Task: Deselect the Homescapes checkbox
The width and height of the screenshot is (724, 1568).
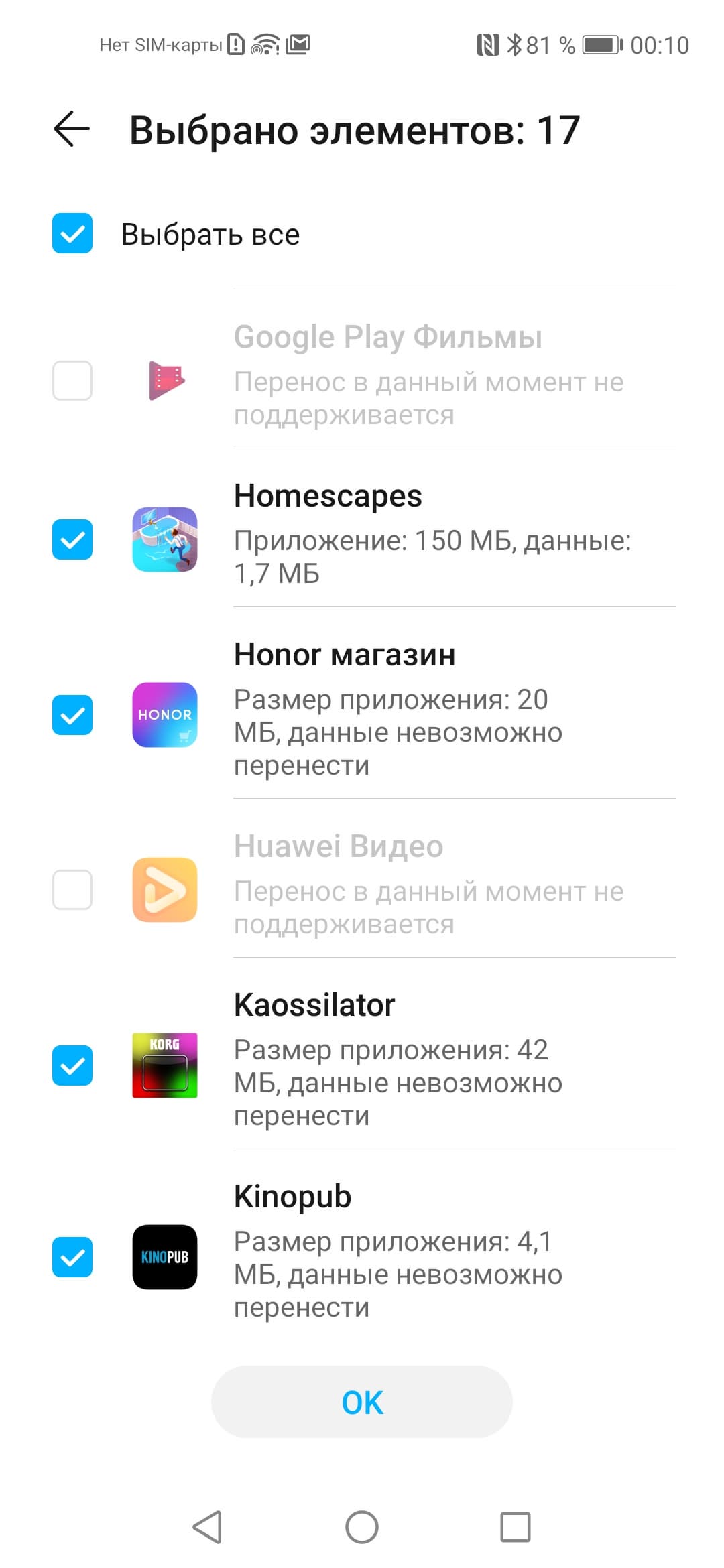Action: point(72,539)
